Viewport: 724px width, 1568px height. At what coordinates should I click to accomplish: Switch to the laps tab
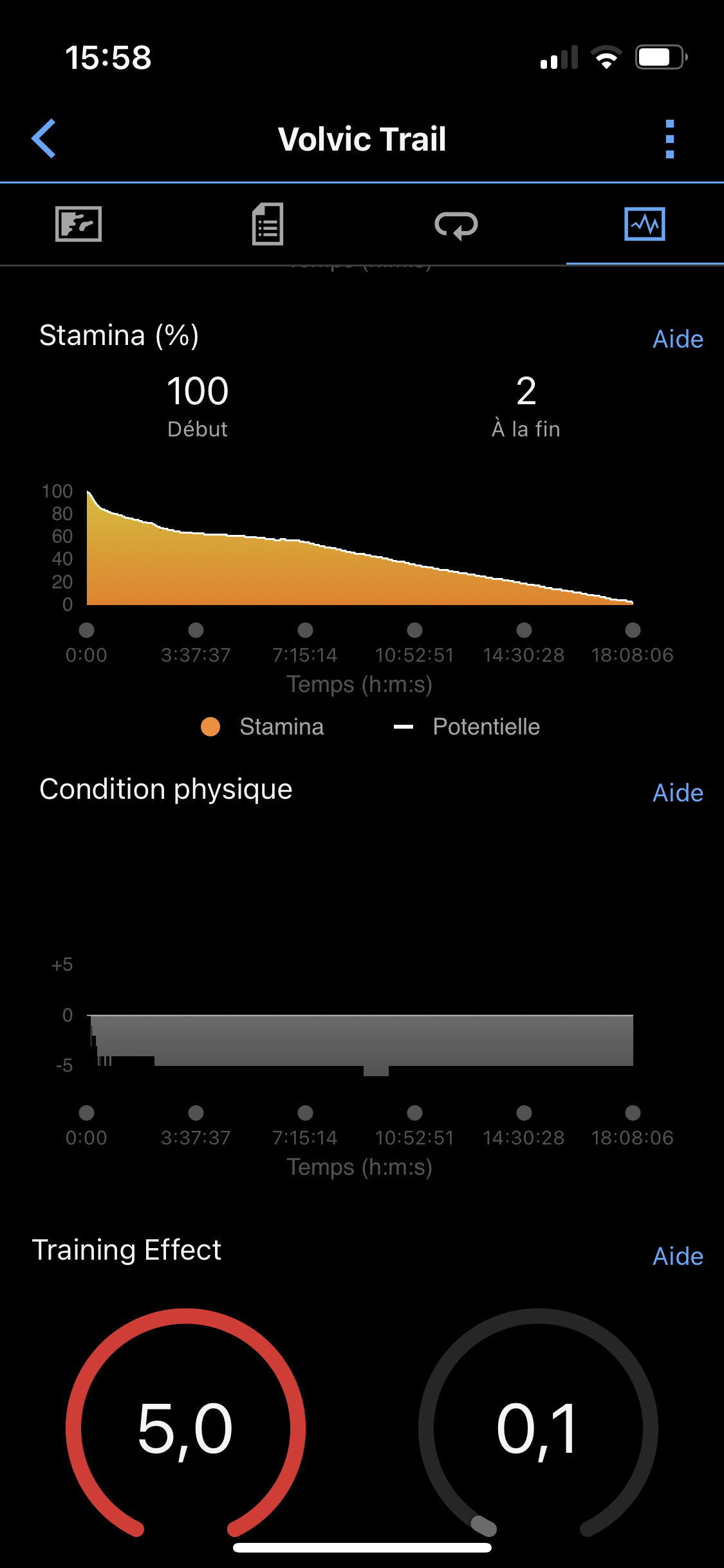point(456,225)
